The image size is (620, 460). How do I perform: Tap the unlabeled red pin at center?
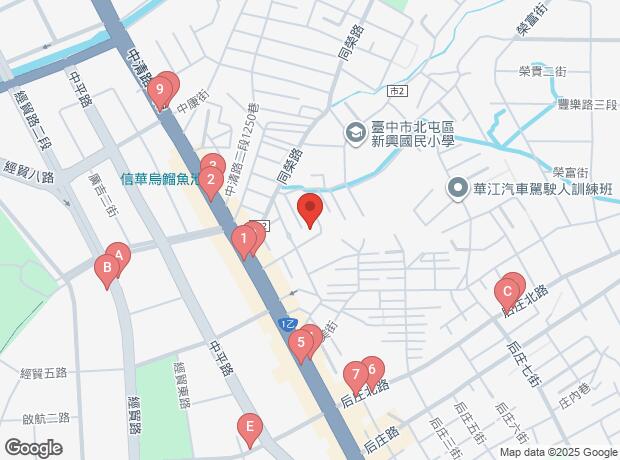[310, 211]
